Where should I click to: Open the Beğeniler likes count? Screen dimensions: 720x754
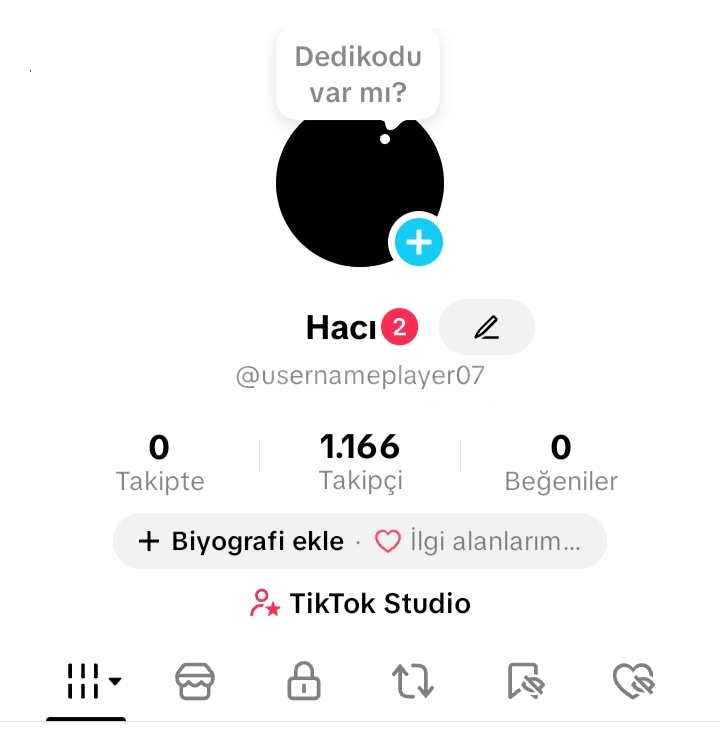(561, 463)
